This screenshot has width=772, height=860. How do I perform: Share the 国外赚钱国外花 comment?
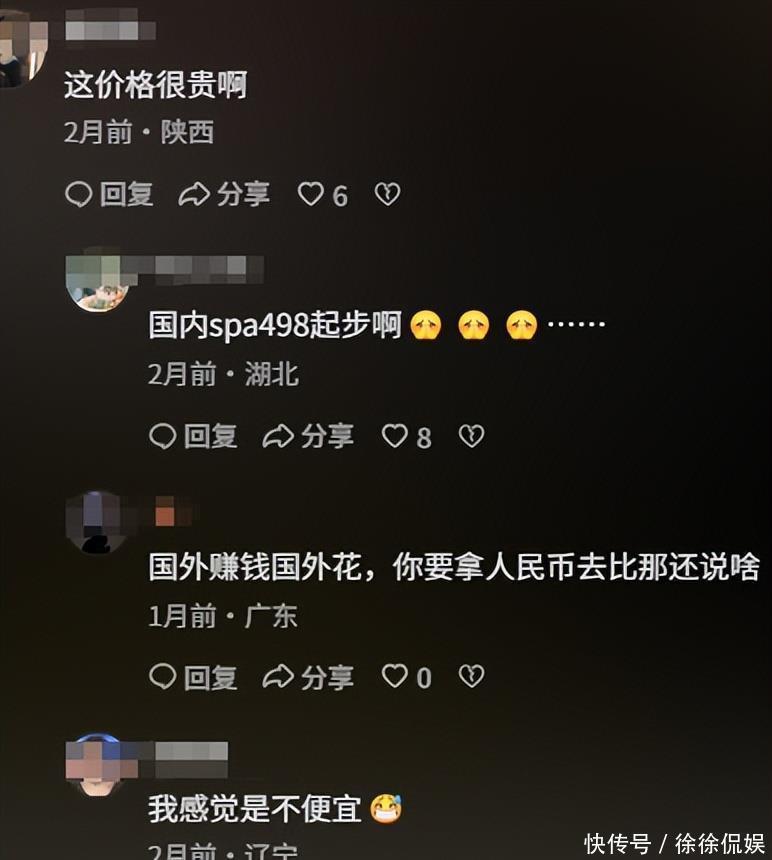[x=308, y=677]
